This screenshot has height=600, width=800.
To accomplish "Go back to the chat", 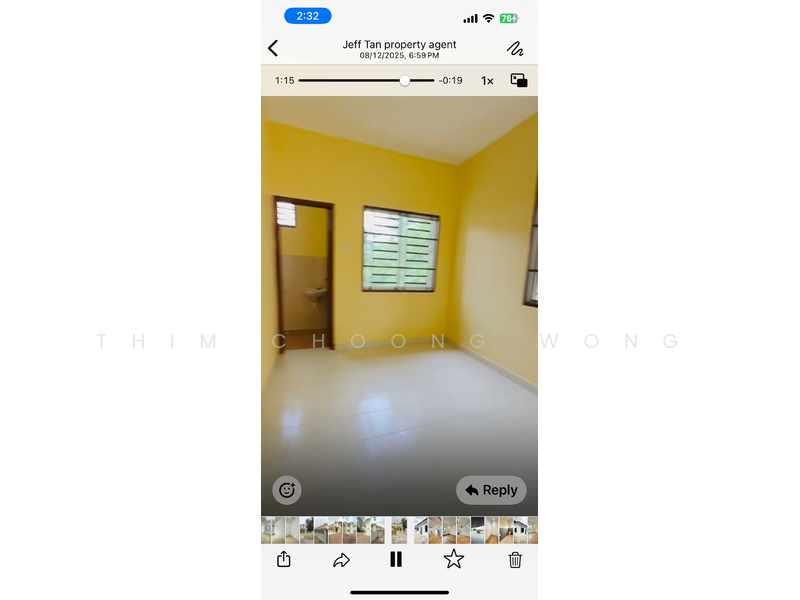I will [x=273, y=48].
